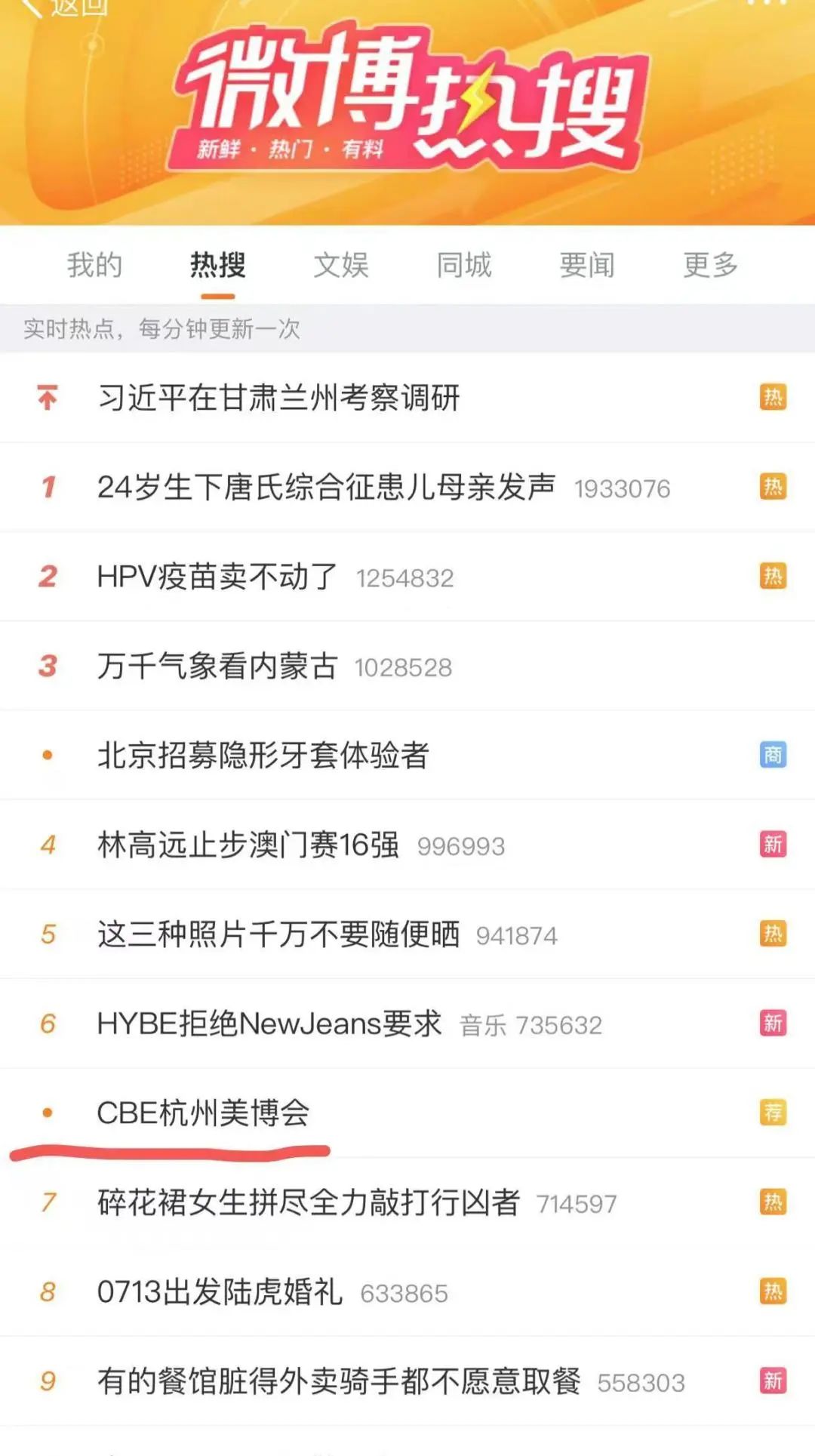Open the topic 有的餐馆脏得外卖骑手都不愿意取餐

click(x=339, y=1381)
